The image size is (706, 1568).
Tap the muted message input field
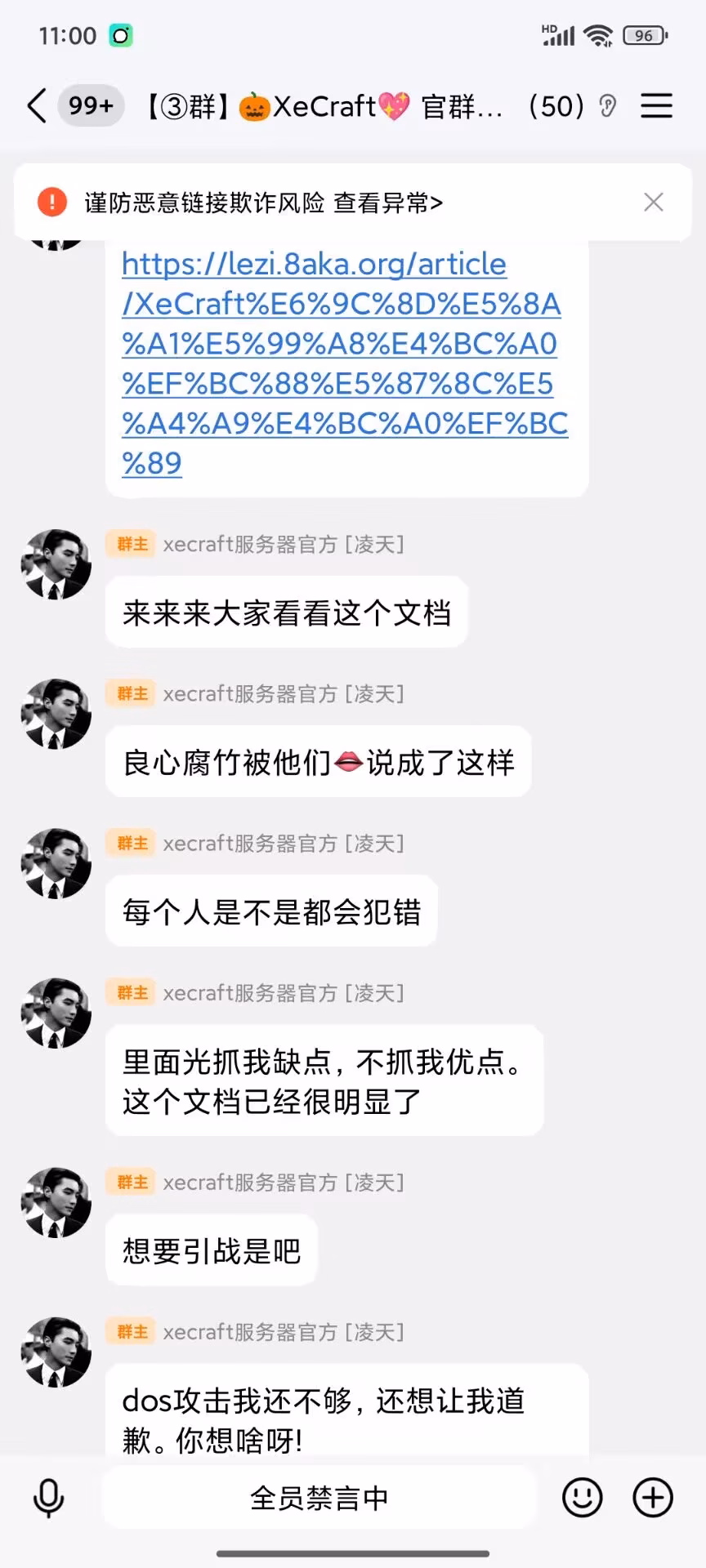319,1498
